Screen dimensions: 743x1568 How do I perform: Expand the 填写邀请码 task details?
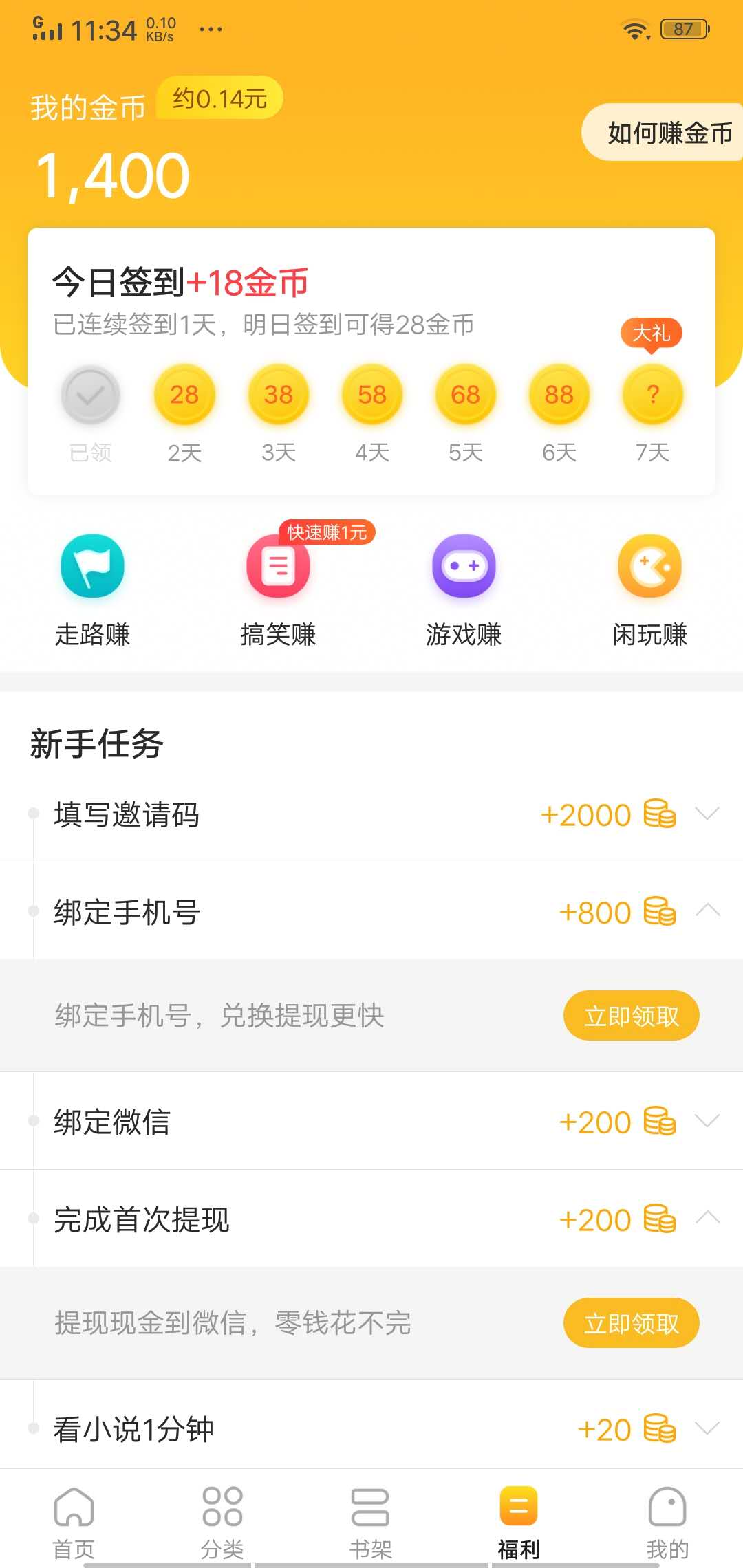(707, 815)
